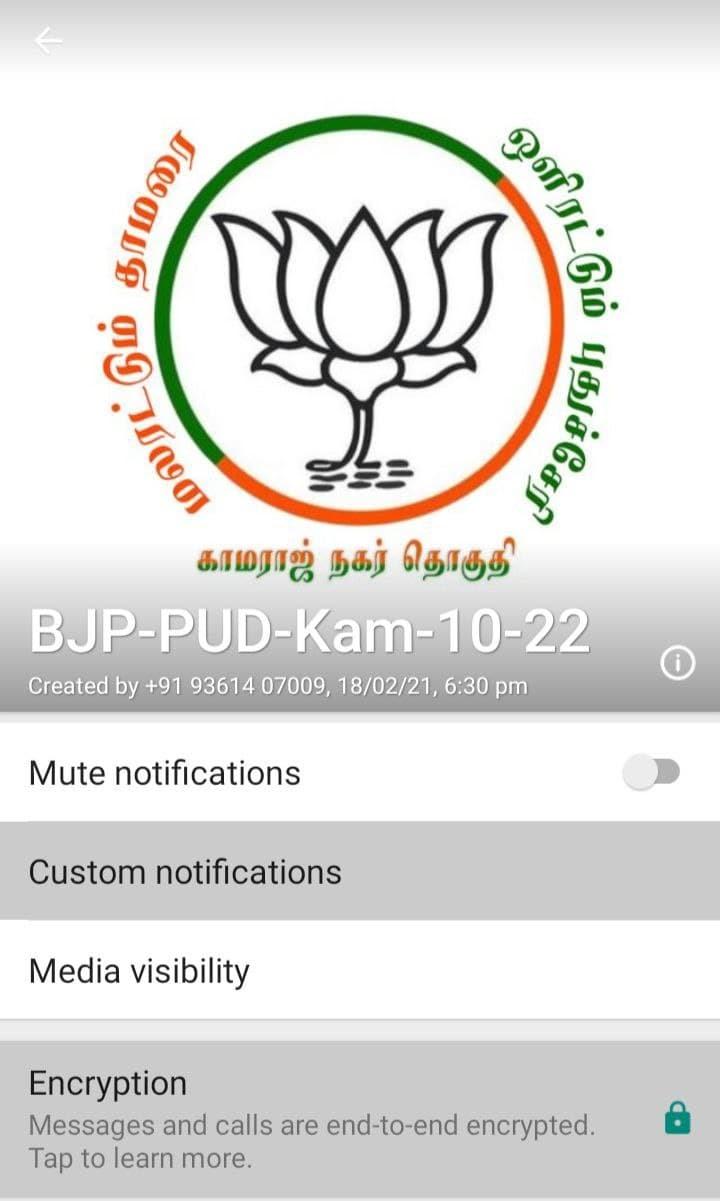
Task: Tap the circled 'i' next to group name
Action: 676,662
